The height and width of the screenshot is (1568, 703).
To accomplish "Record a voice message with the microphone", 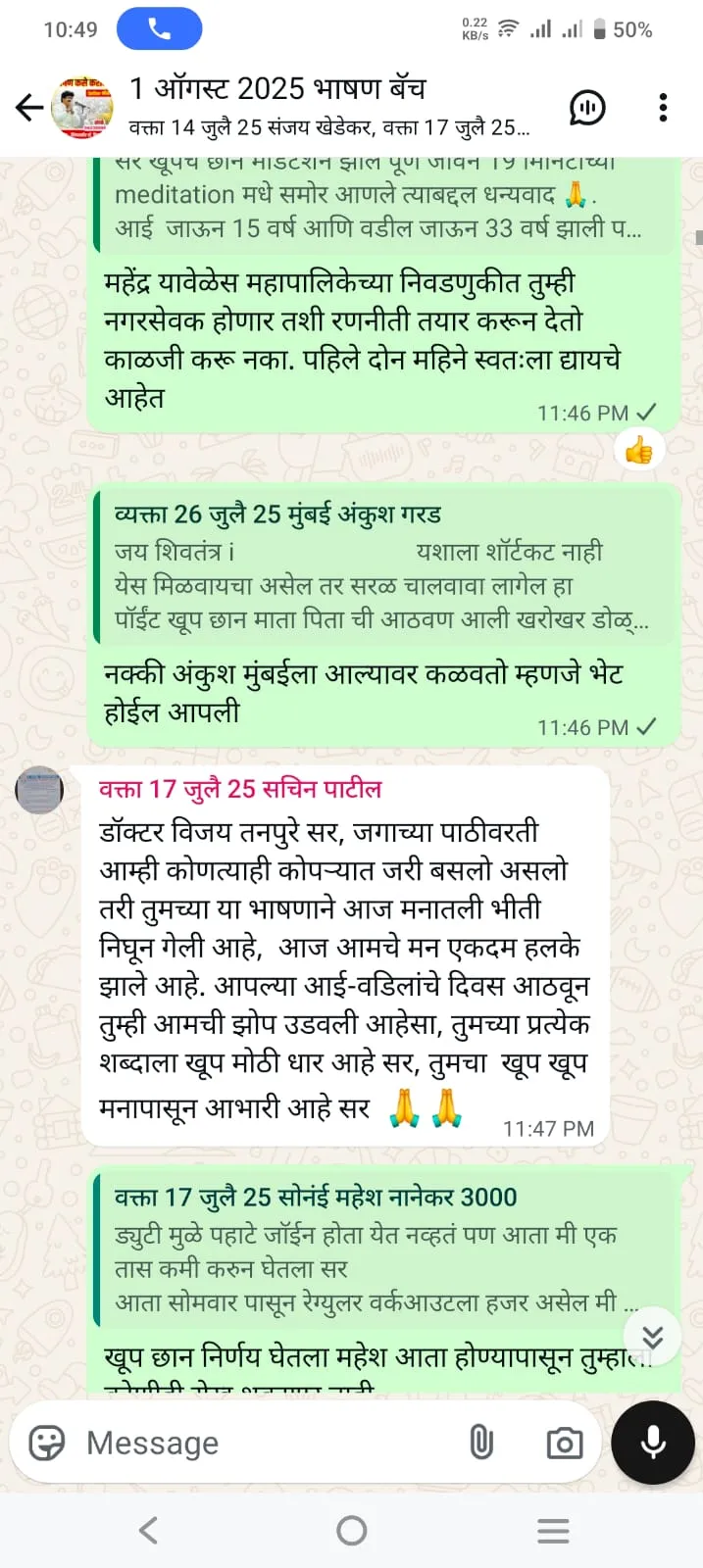I will pos(653,1443).
